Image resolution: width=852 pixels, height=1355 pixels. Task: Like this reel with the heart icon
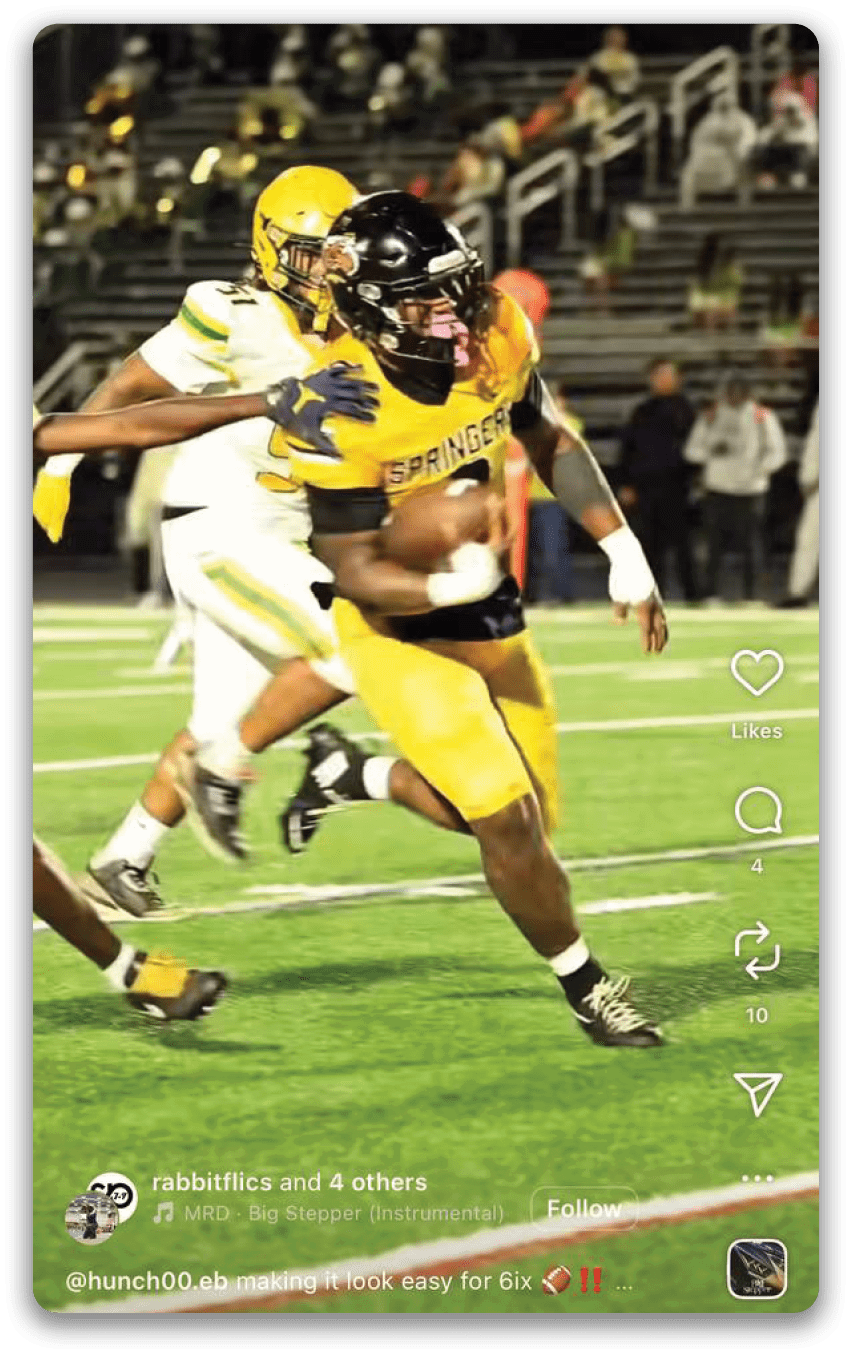point(756,673)
